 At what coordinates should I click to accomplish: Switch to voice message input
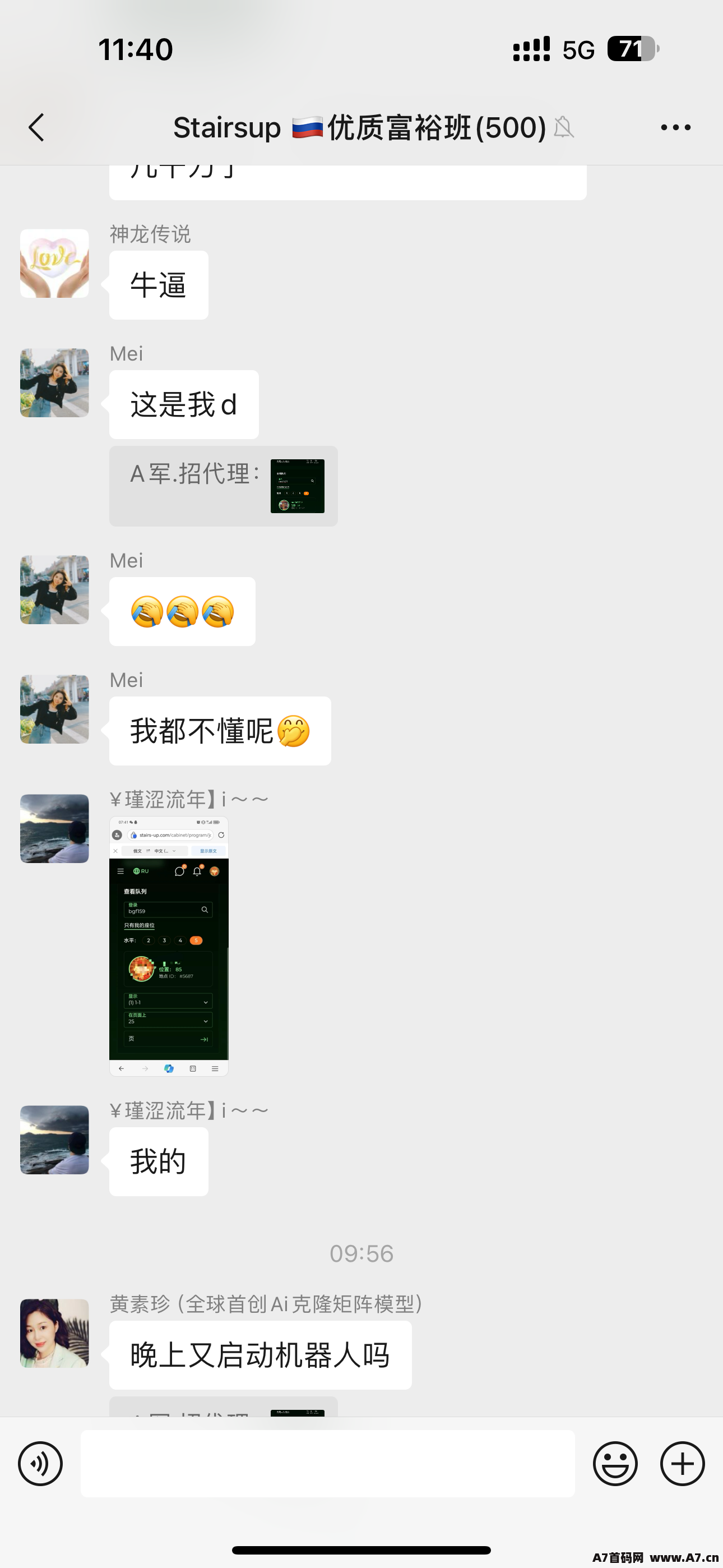40,1463
